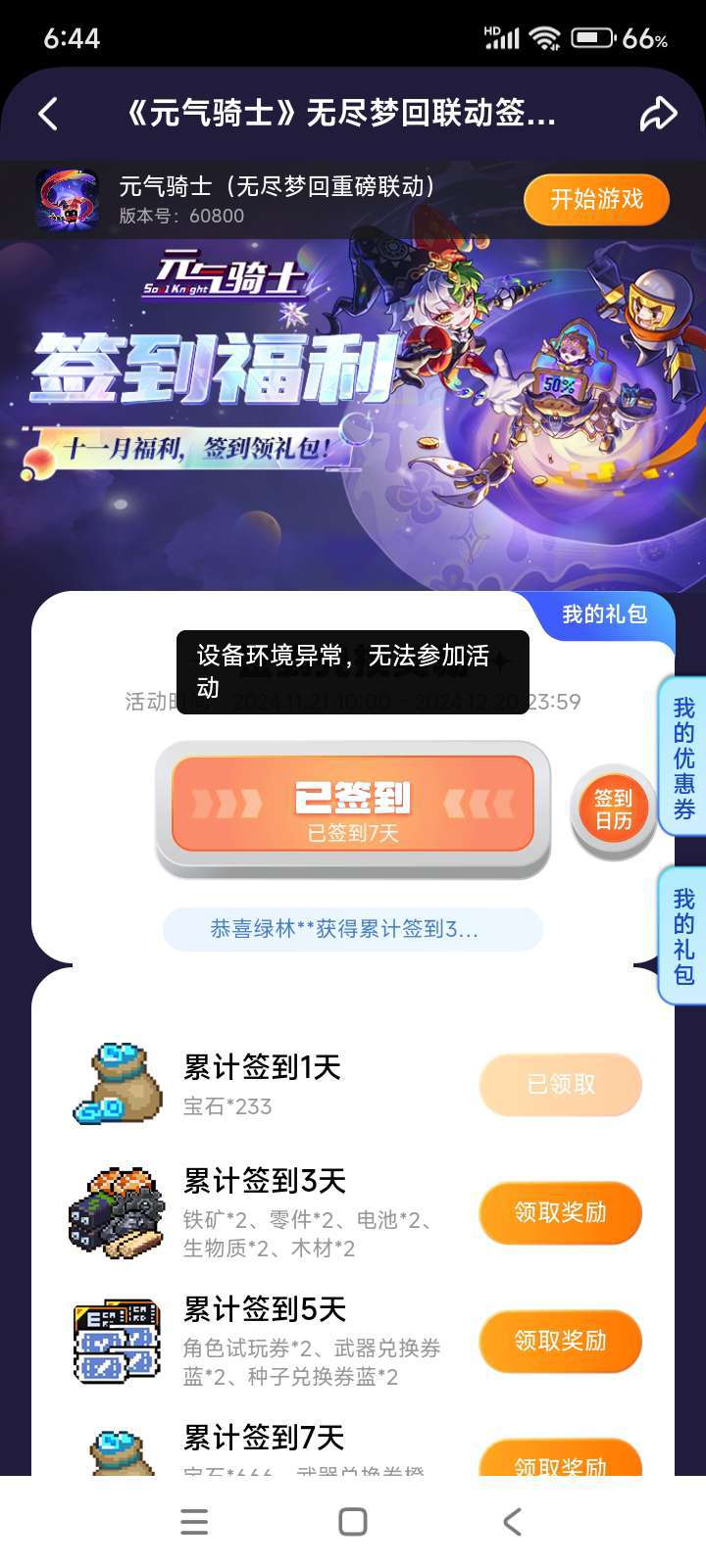Tap 开始游戏 to launch Soul Knight
The height and width of the screenshot is (1568, 706).
[596, 200]
